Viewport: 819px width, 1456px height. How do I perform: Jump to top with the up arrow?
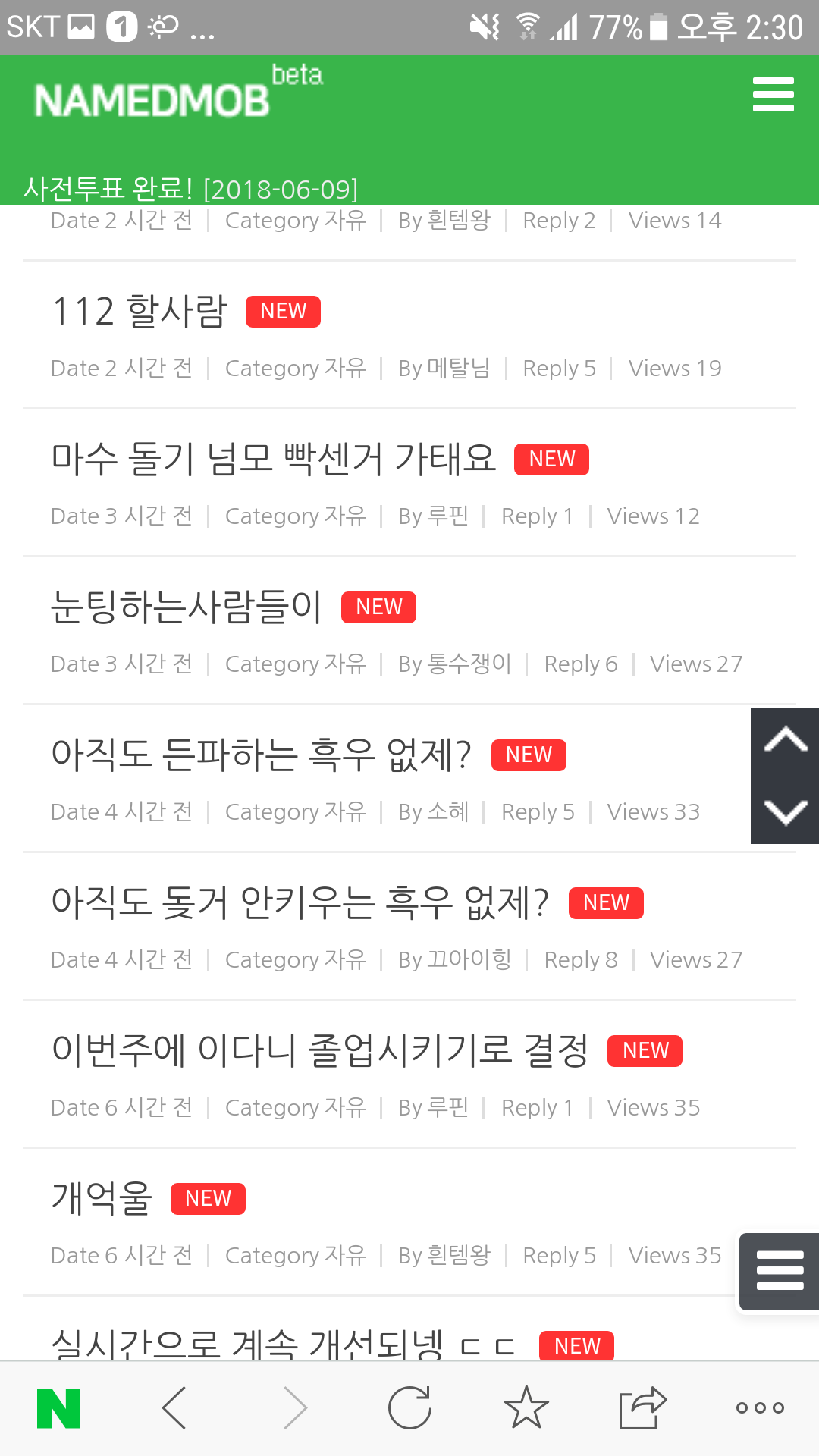pos(785,741)
